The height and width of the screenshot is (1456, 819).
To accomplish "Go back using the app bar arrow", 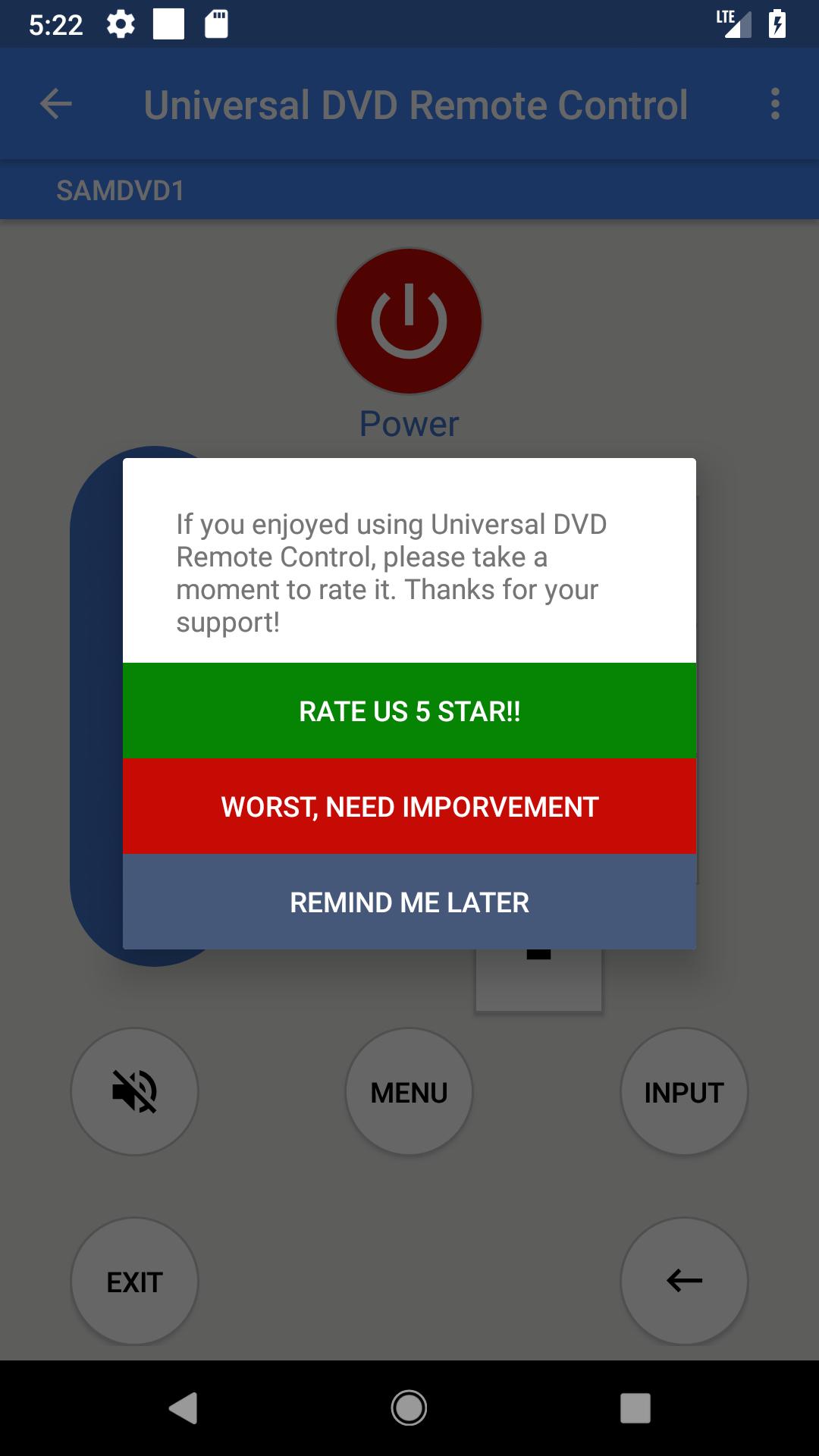I will 55,104.
